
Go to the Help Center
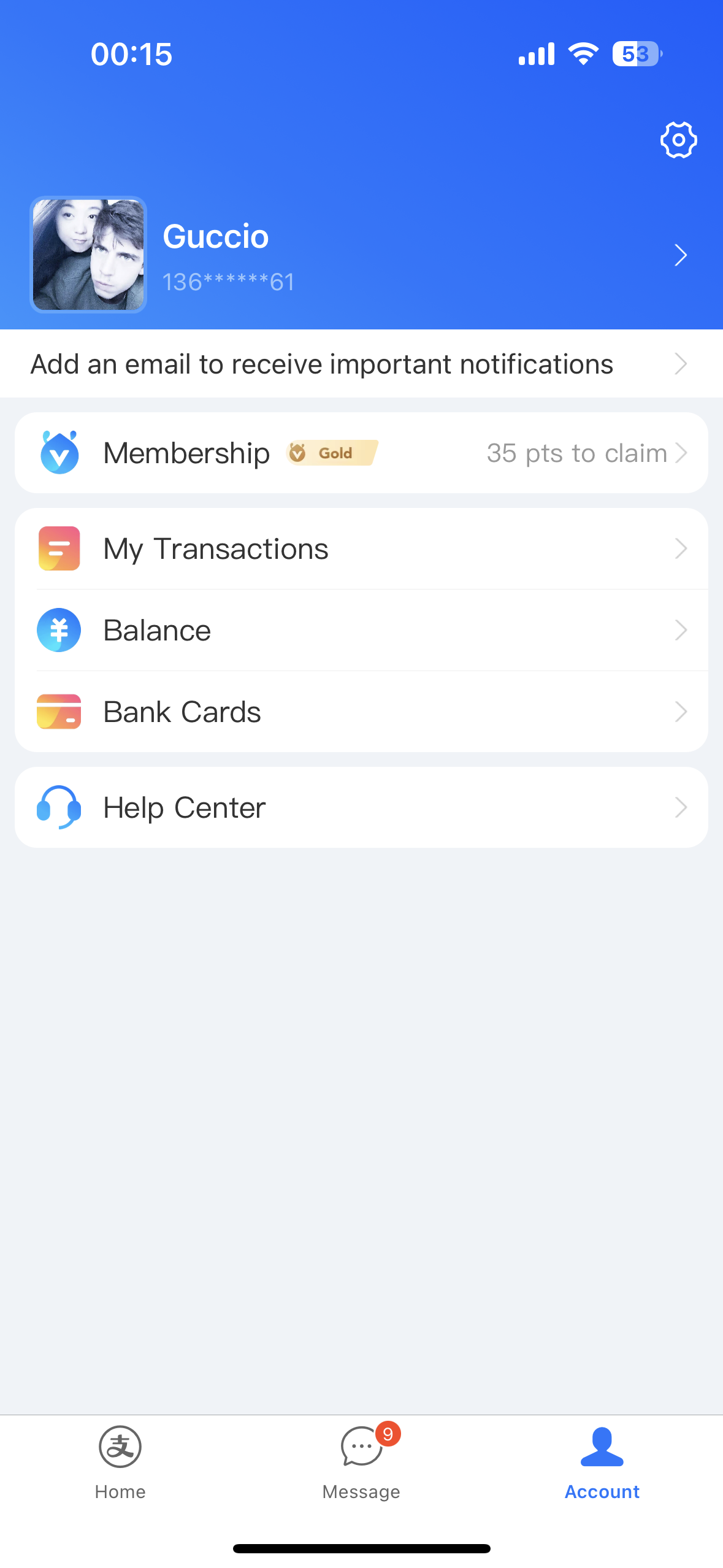[361, 807]
